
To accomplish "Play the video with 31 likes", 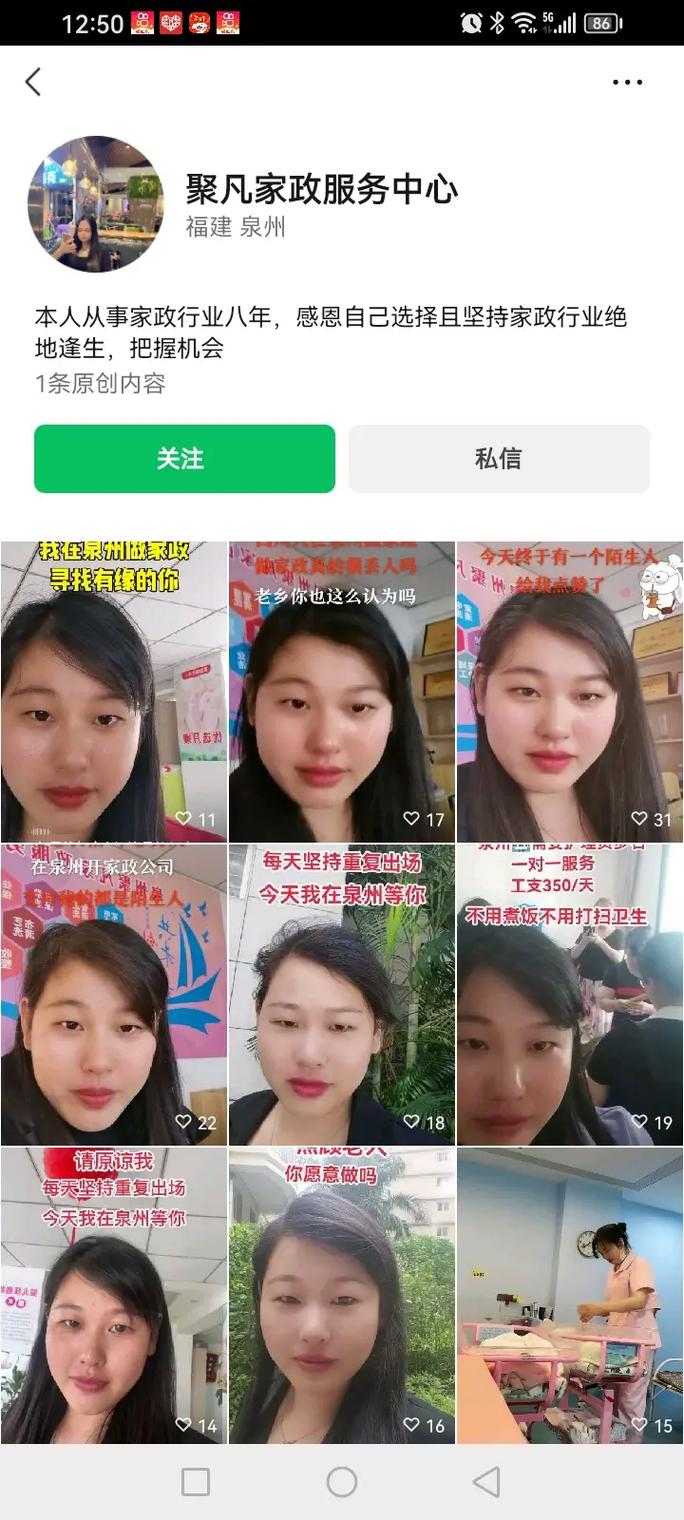I will pyautogui.click(x=570, y=692).
